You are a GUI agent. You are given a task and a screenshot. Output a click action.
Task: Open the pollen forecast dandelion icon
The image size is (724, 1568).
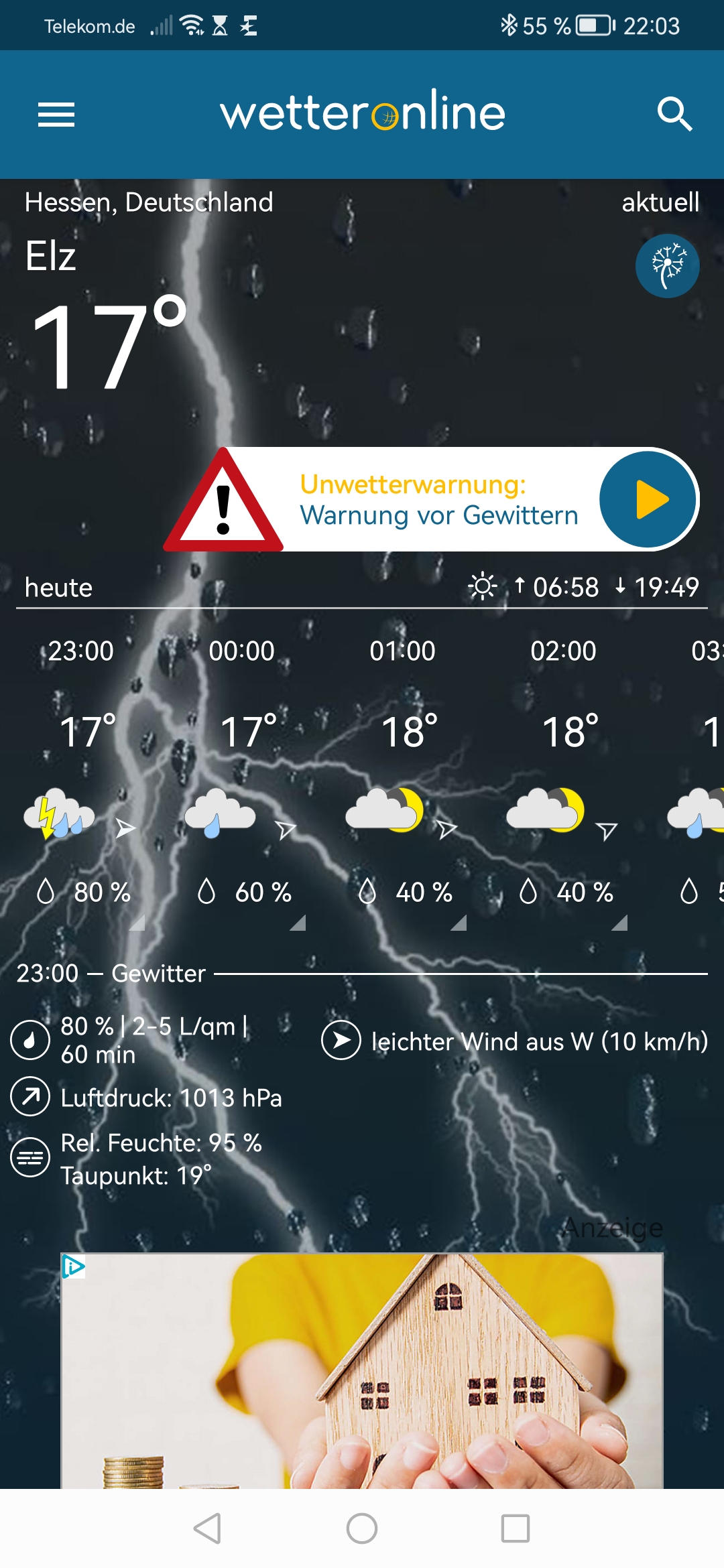coord(667,265)
